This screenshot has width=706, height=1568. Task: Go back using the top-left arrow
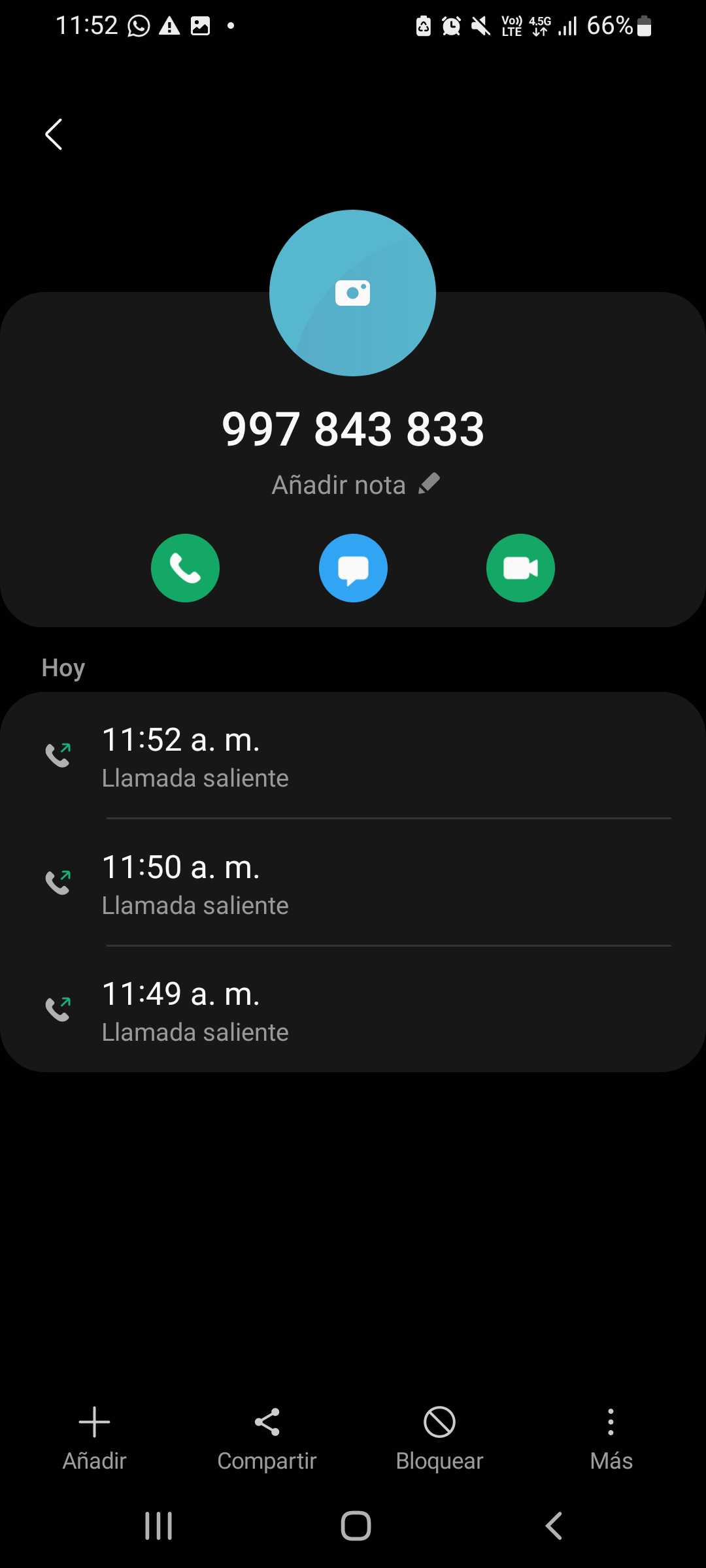tap(54, 135)
